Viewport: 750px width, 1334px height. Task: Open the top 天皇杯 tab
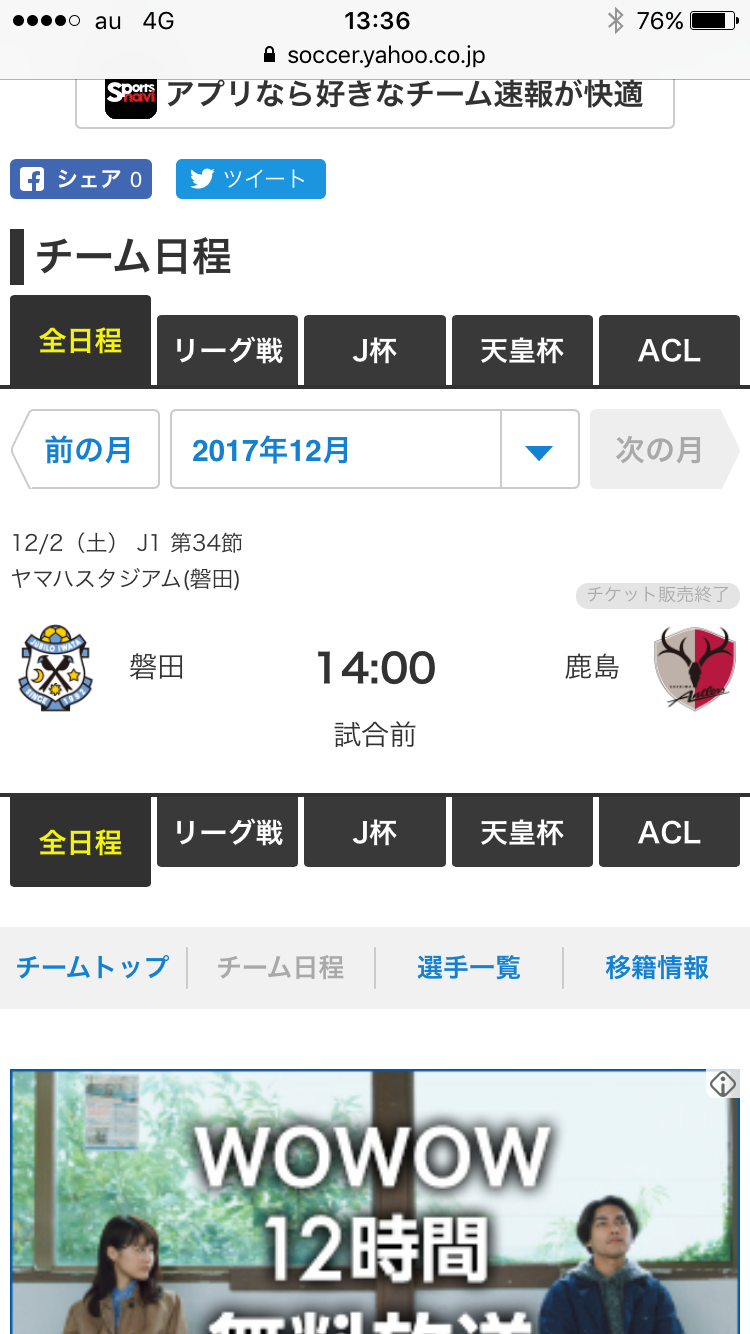pos(522,351)
